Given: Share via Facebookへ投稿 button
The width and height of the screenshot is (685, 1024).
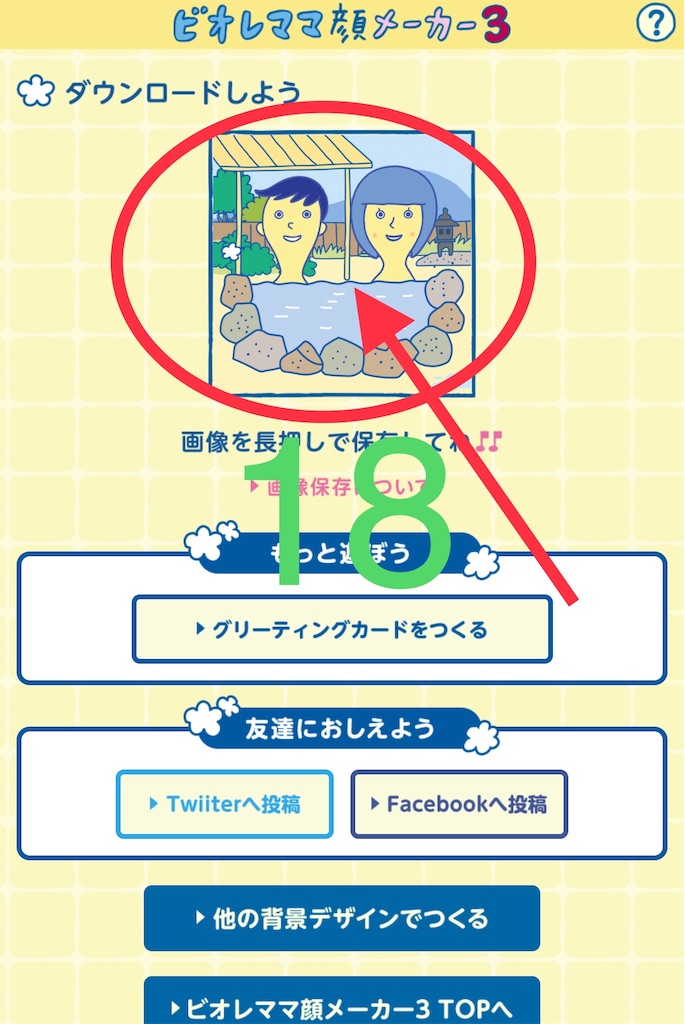Looking at the screenshot, I should coord(459,804).
